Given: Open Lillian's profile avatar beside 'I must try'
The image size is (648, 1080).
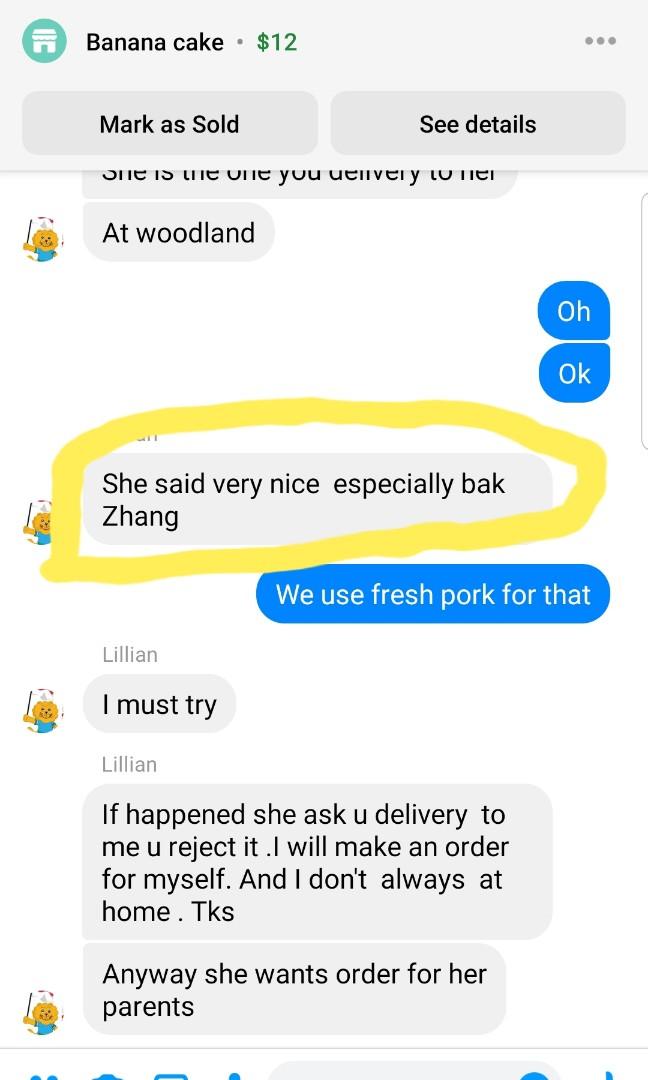Looking at the screenshot, I should point(43,710).
